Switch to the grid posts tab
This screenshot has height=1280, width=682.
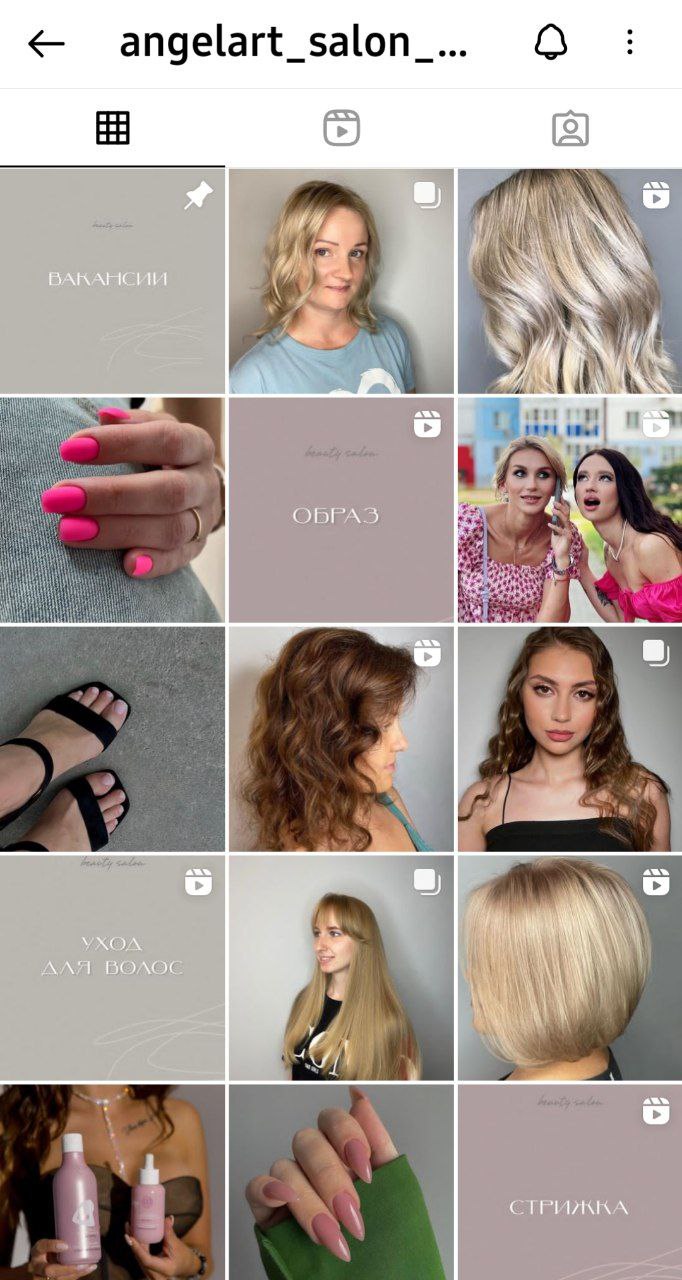coord(113,128)
